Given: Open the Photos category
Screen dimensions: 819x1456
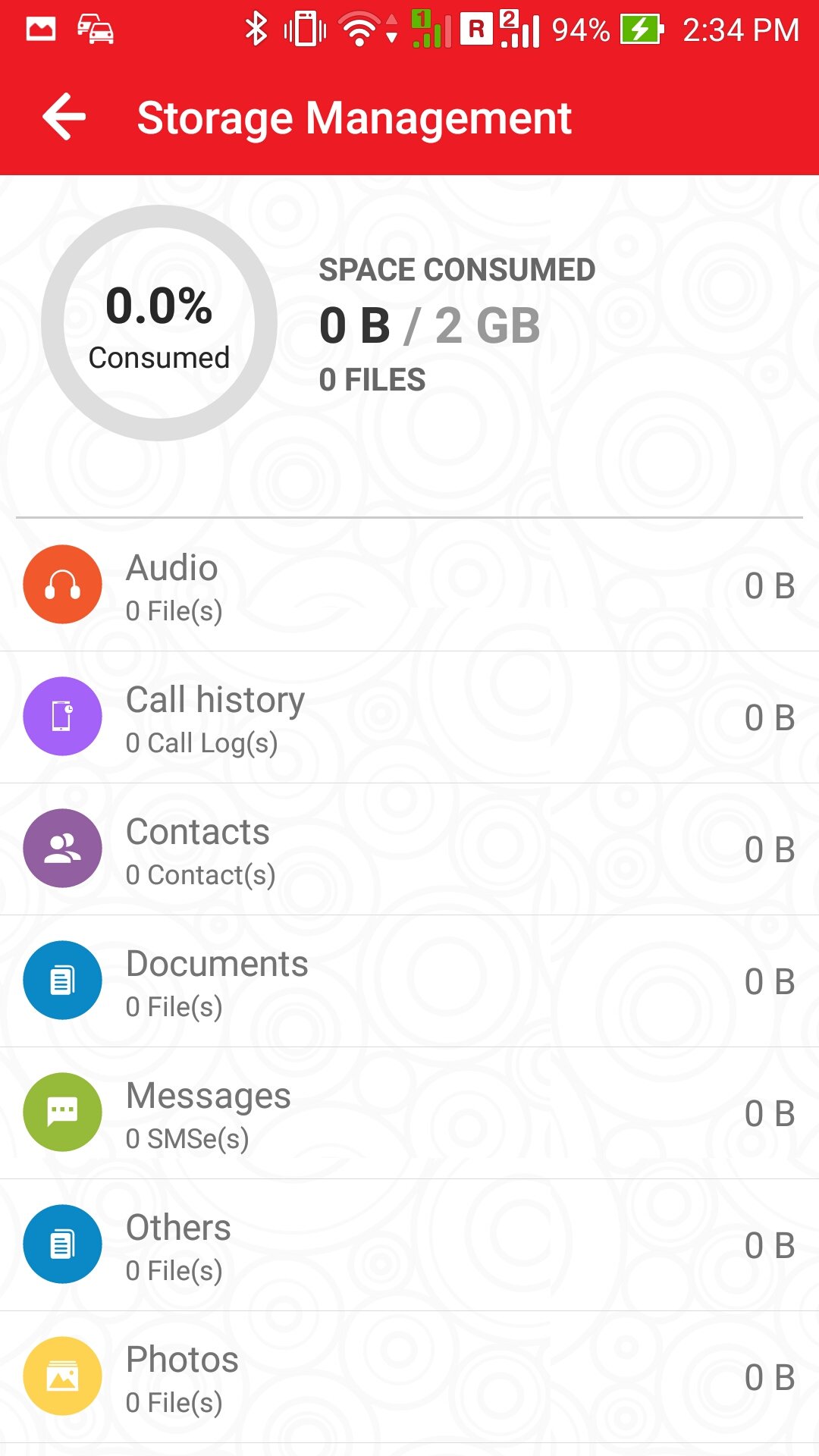Looking at the screenshot, I should click(409, 1377).
